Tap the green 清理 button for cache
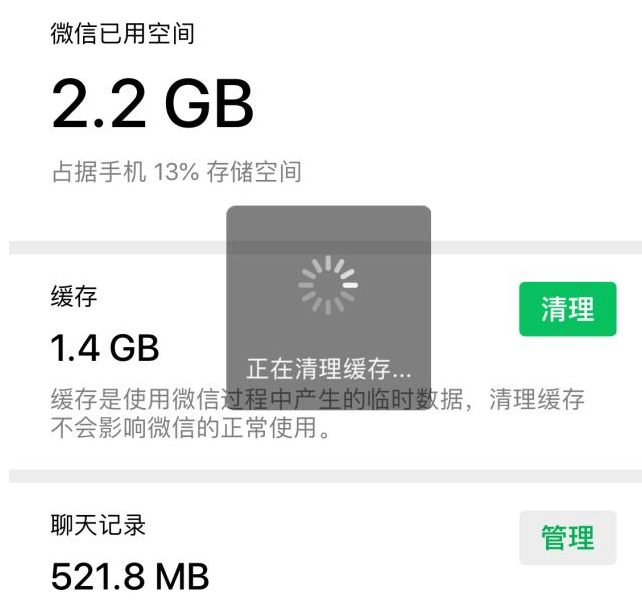 pyautogui.click(x=567, y=309)
